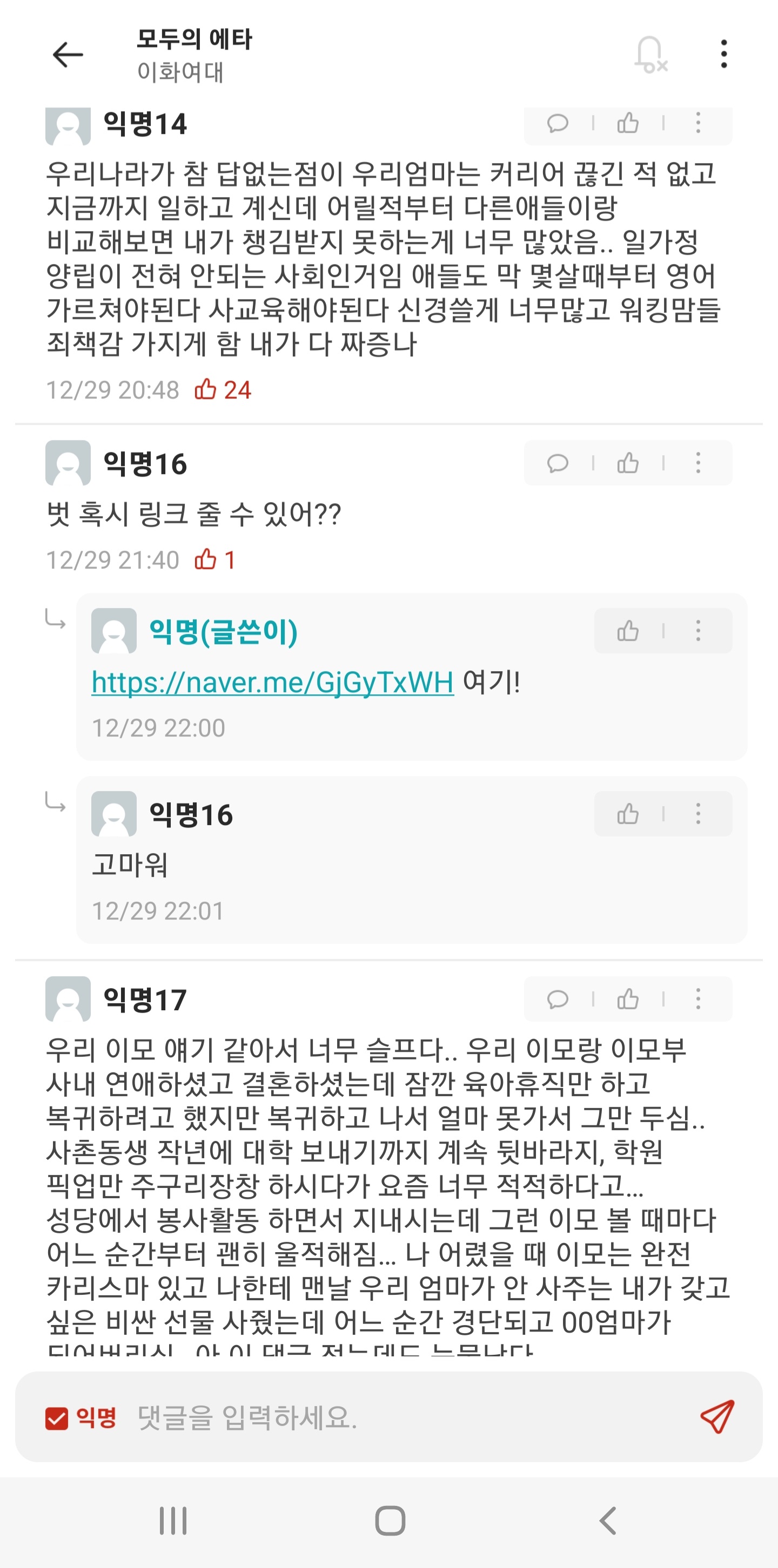
Task: Open the top-right overflow menu
Action: click(x=723, y=54)
